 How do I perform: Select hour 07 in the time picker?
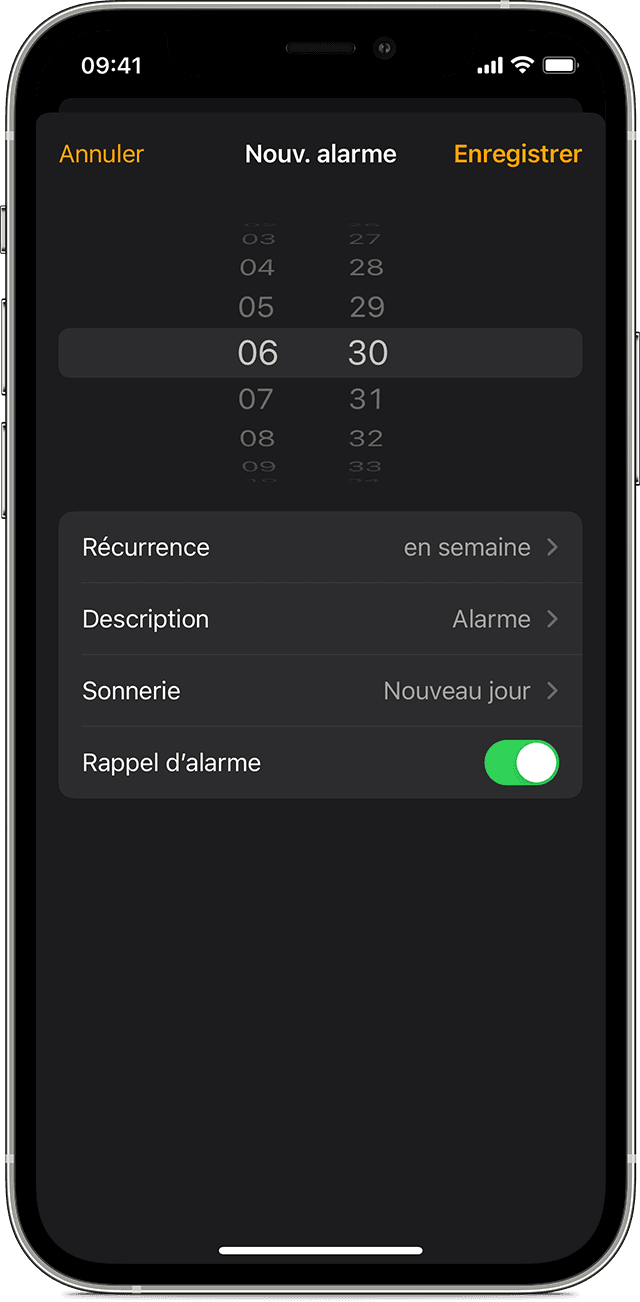(256, 399)
